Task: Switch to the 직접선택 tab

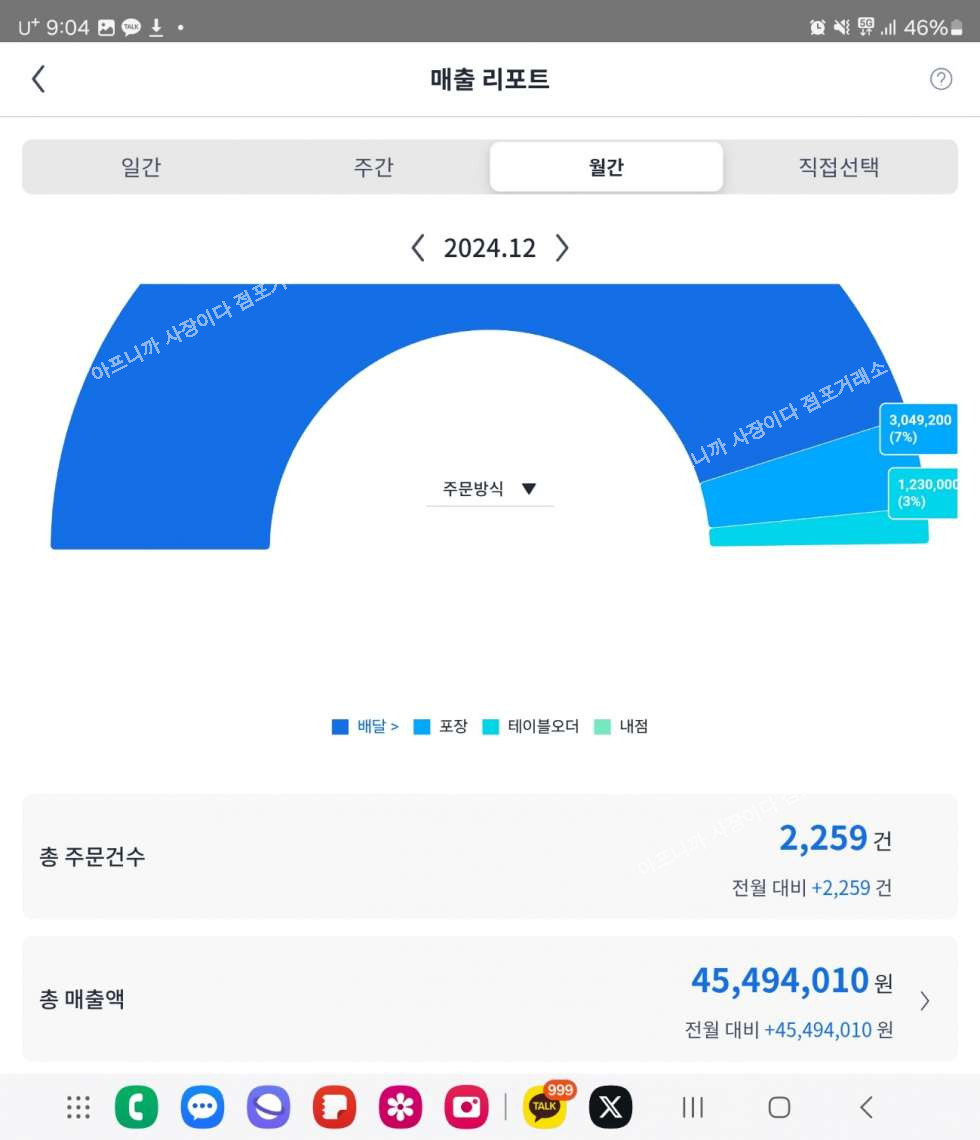Action: [839, 167]
